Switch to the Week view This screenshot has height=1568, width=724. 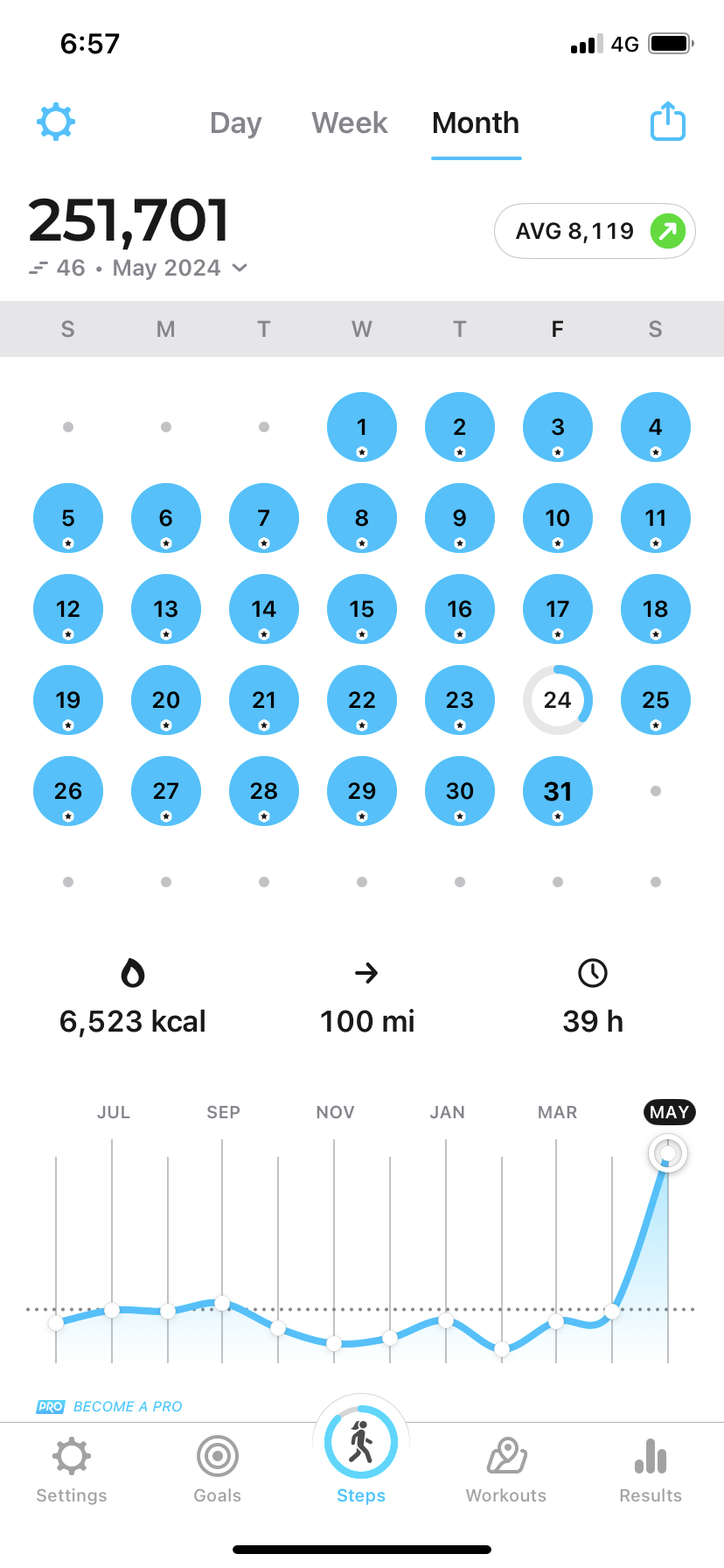point(350,122)
